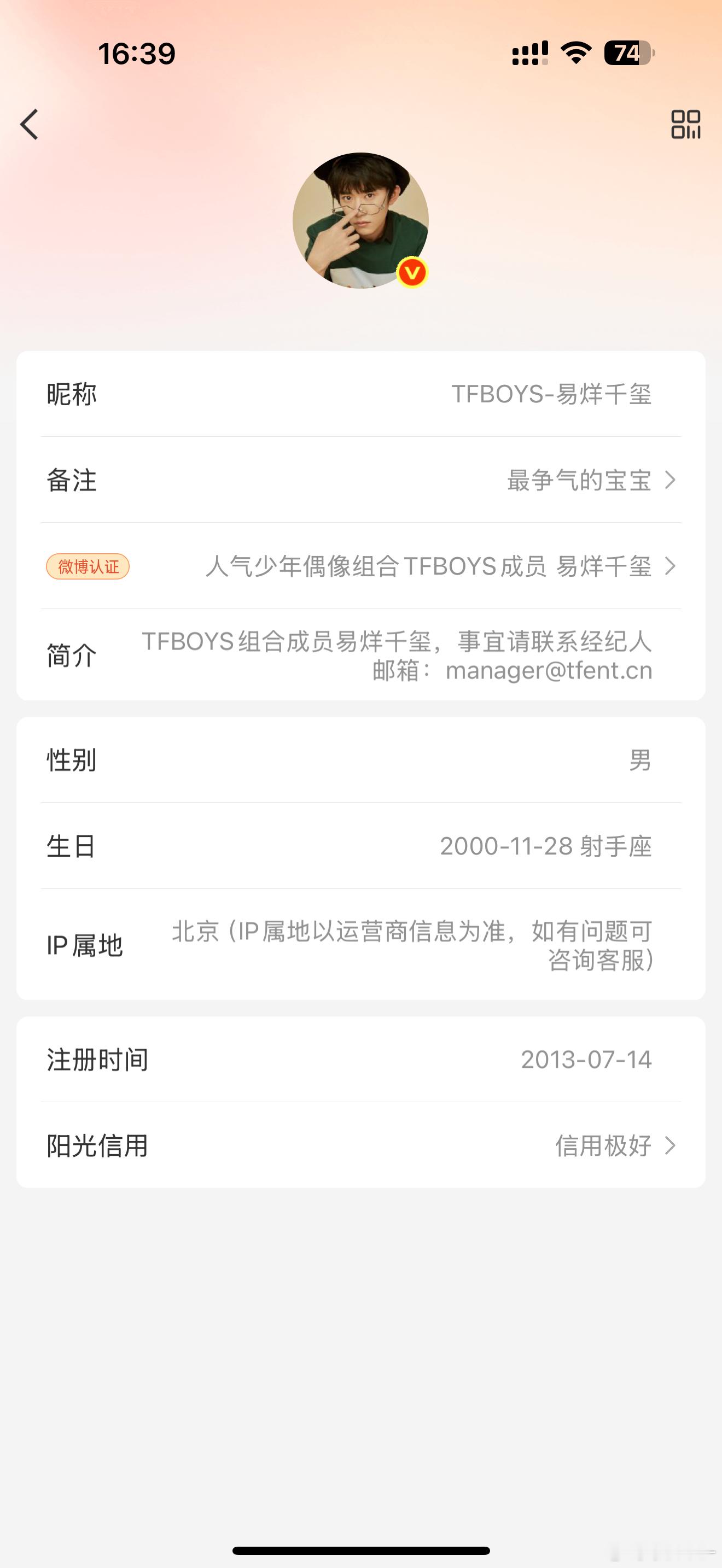
Task: Select the 昵称 nickname row
Action: (361, 394)
